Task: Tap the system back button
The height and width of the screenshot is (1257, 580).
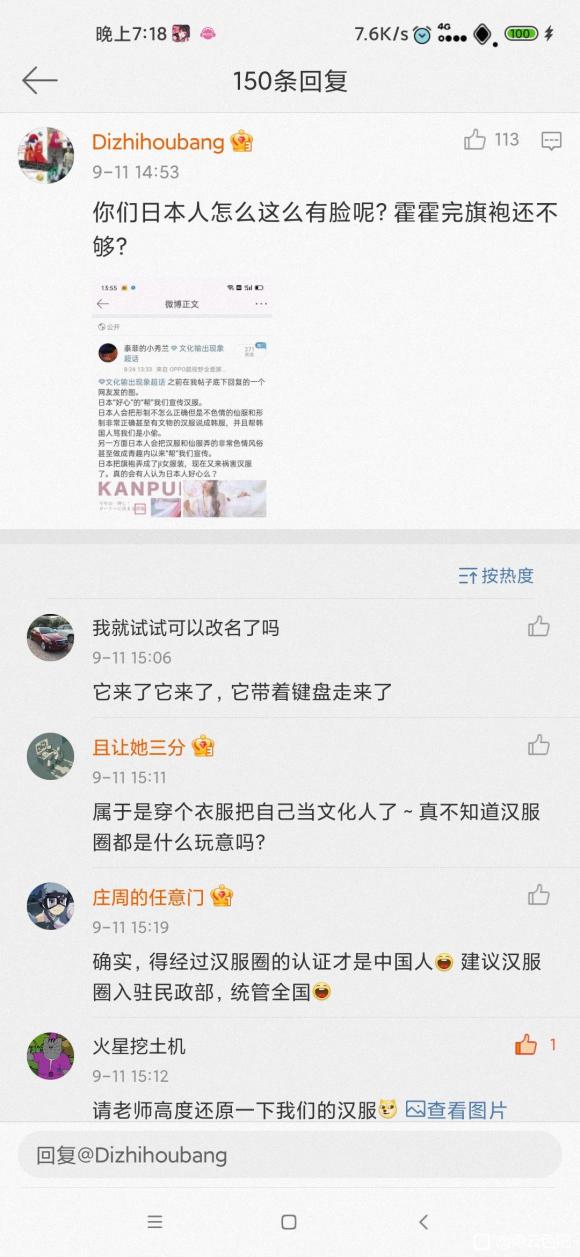Action: (424, 1222)
